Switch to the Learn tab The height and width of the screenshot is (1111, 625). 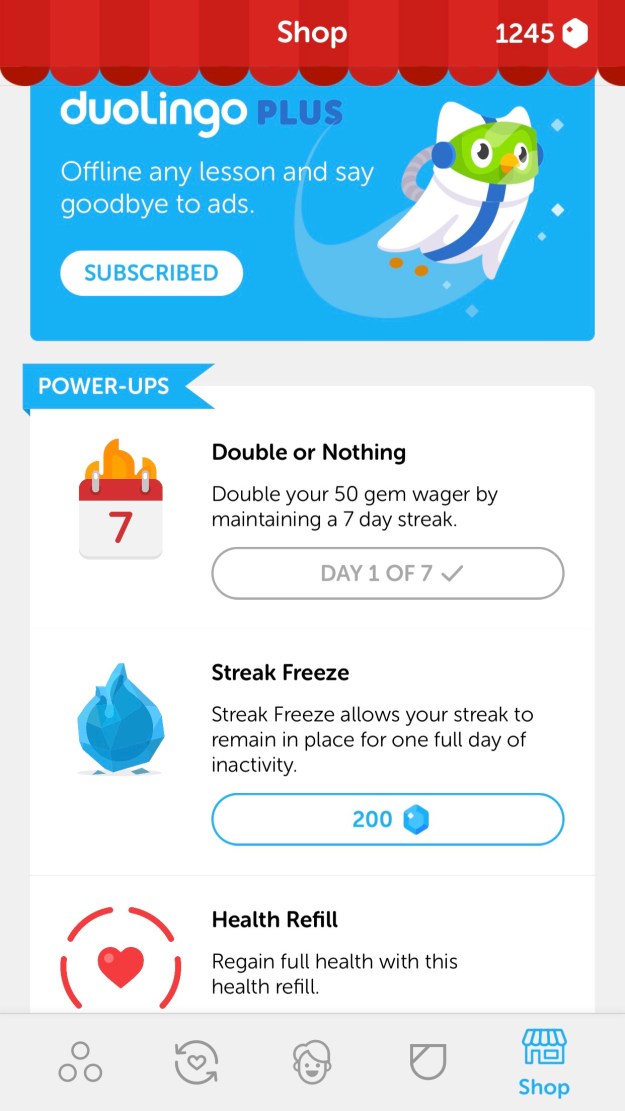tap(80, 1061)
